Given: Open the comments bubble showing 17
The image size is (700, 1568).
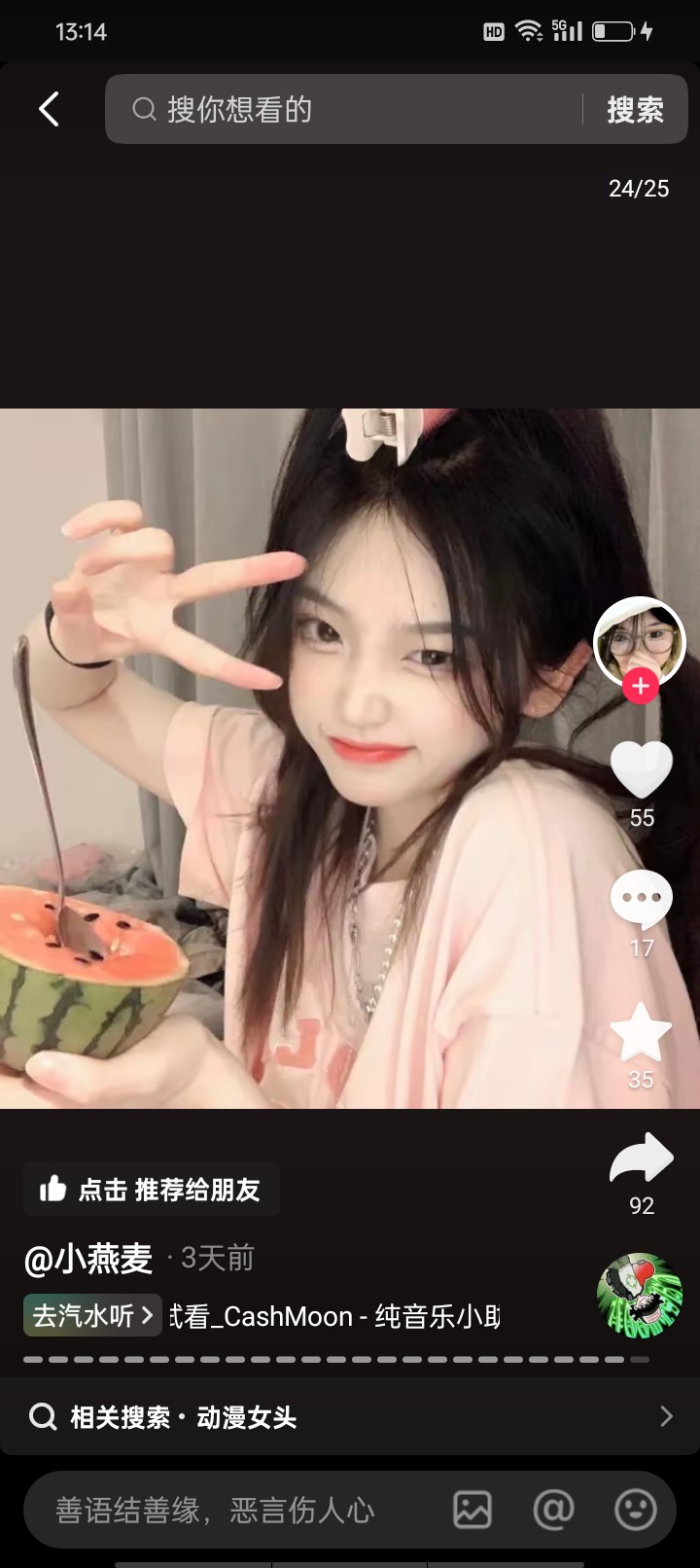Looking at the screenshot, I should point(641,899).
